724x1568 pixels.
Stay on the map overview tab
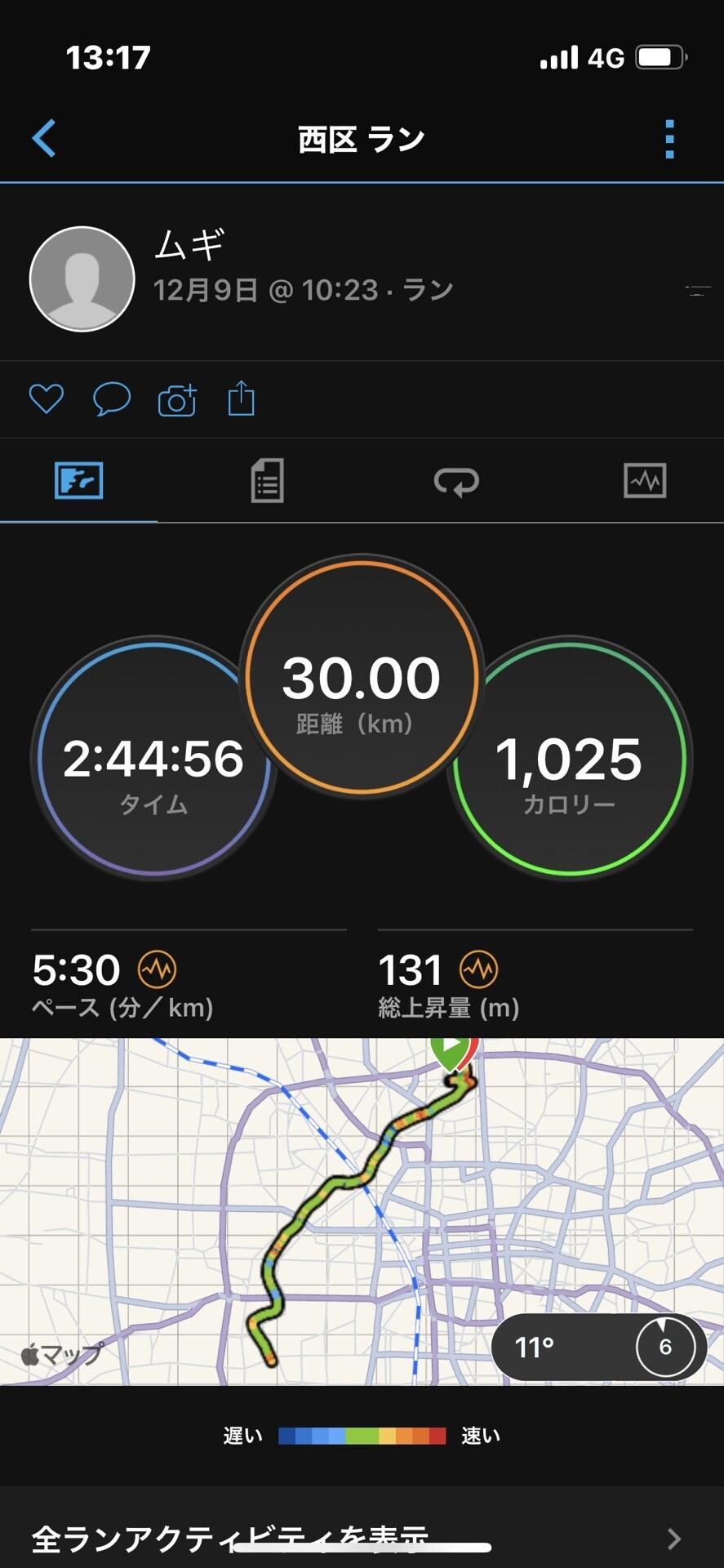pos(78,482)
